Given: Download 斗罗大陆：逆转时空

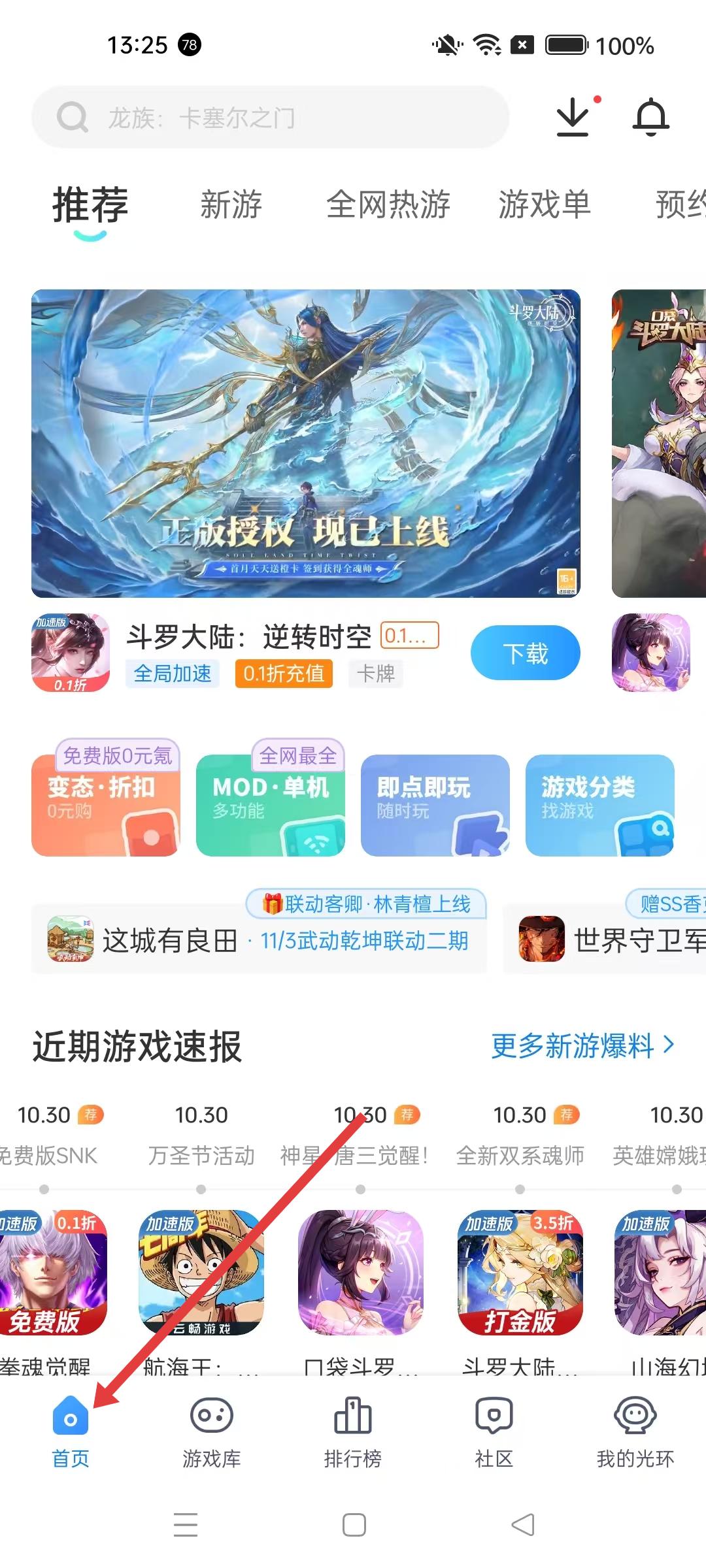Looking at the screenshot, I should pyautogui.click(x=525, y=653).
